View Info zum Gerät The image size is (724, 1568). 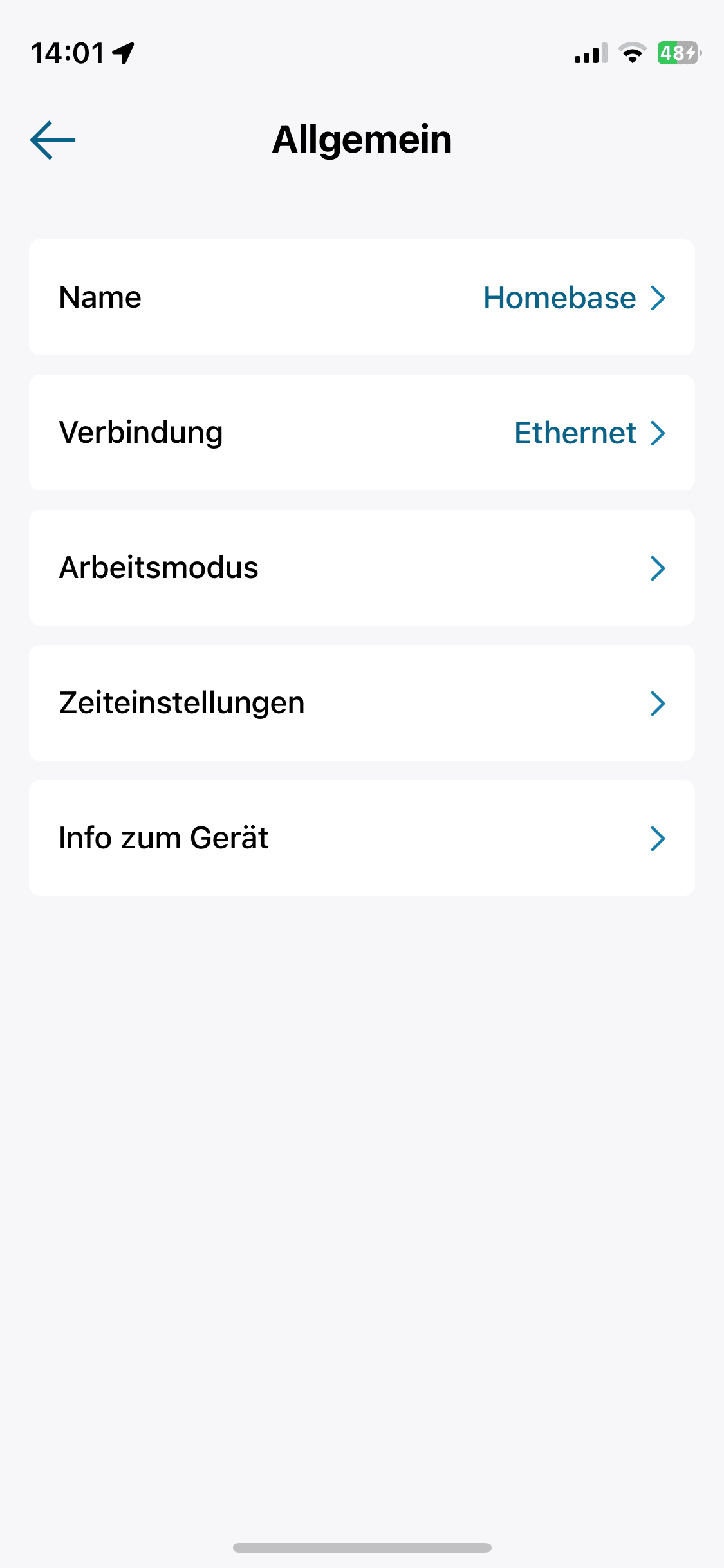point(362,838)
